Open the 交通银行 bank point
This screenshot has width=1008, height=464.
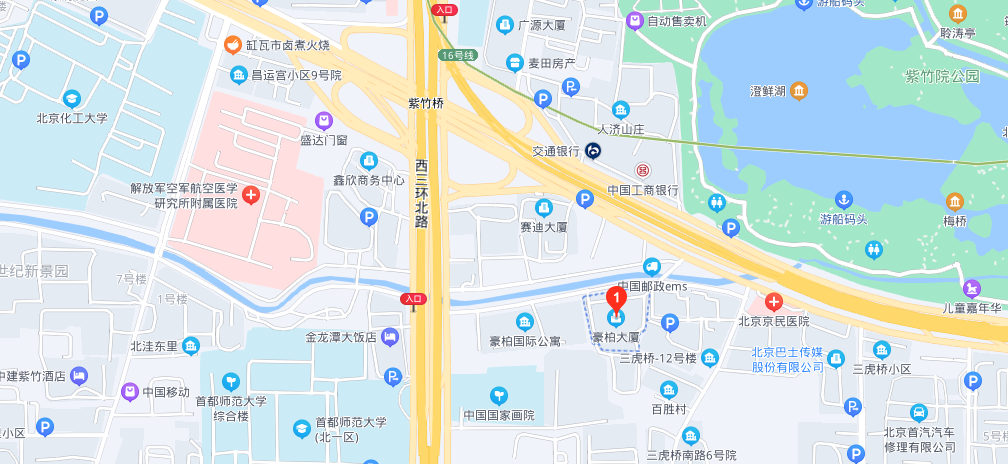point(593,151)
